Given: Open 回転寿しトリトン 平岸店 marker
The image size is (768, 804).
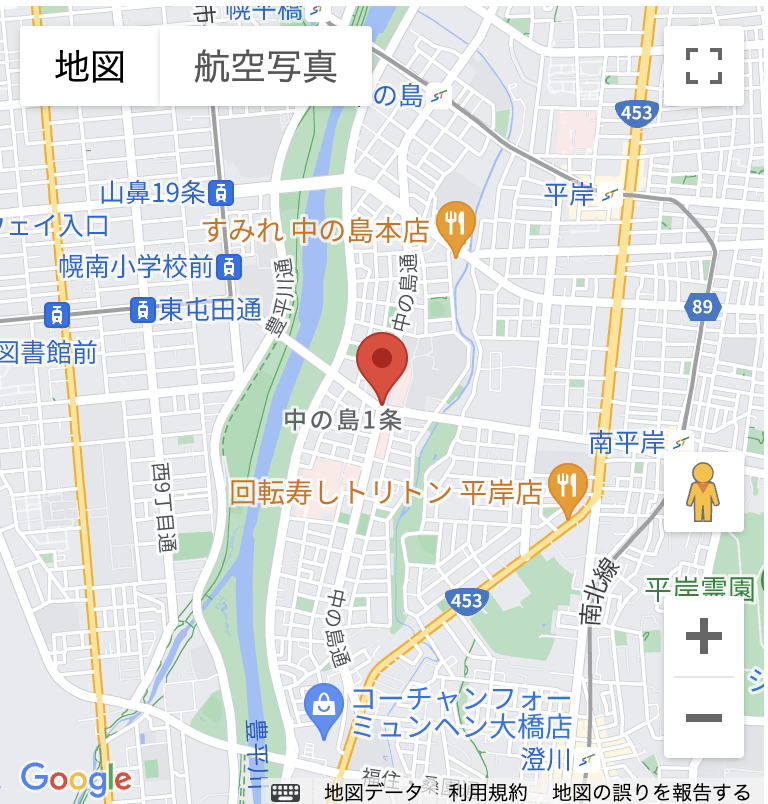Looking at the screenshot, I should [x=570, y=488].
